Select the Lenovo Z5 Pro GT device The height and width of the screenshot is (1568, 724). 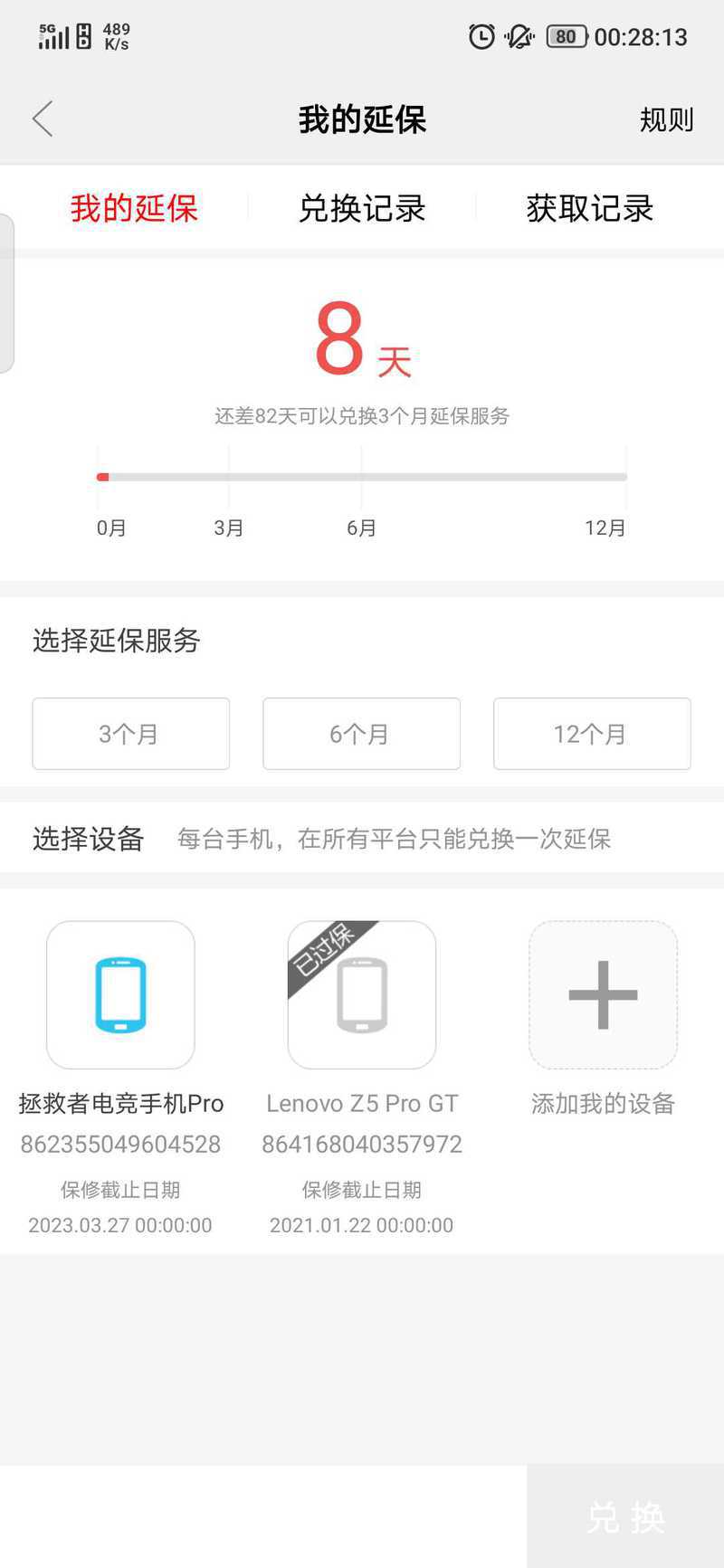362,995
